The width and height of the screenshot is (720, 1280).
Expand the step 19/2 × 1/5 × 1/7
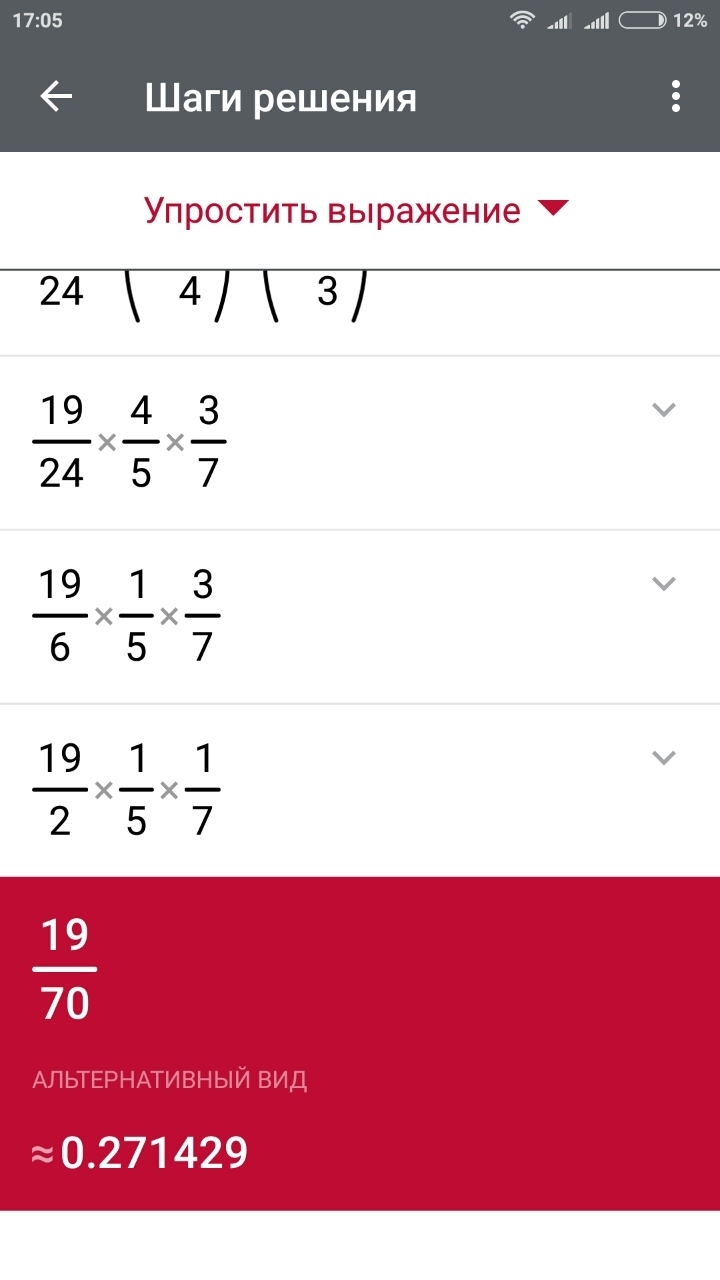pos(664,757)
